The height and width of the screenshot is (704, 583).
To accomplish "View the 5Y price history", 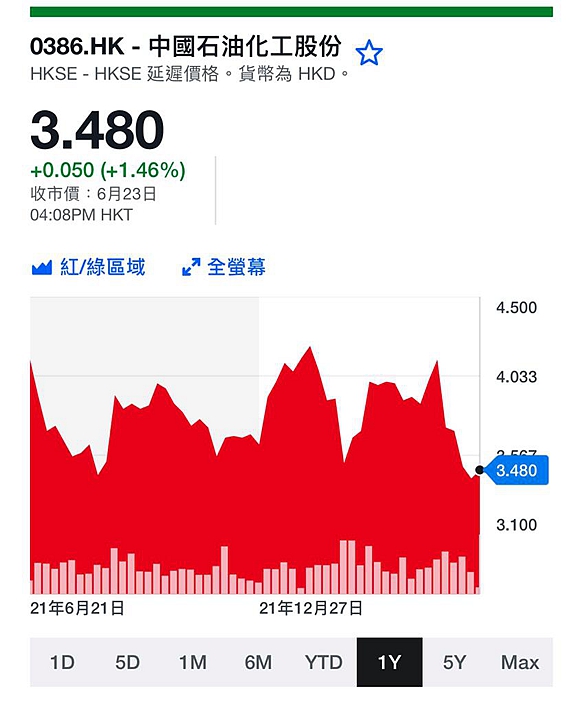I will 455,662.
